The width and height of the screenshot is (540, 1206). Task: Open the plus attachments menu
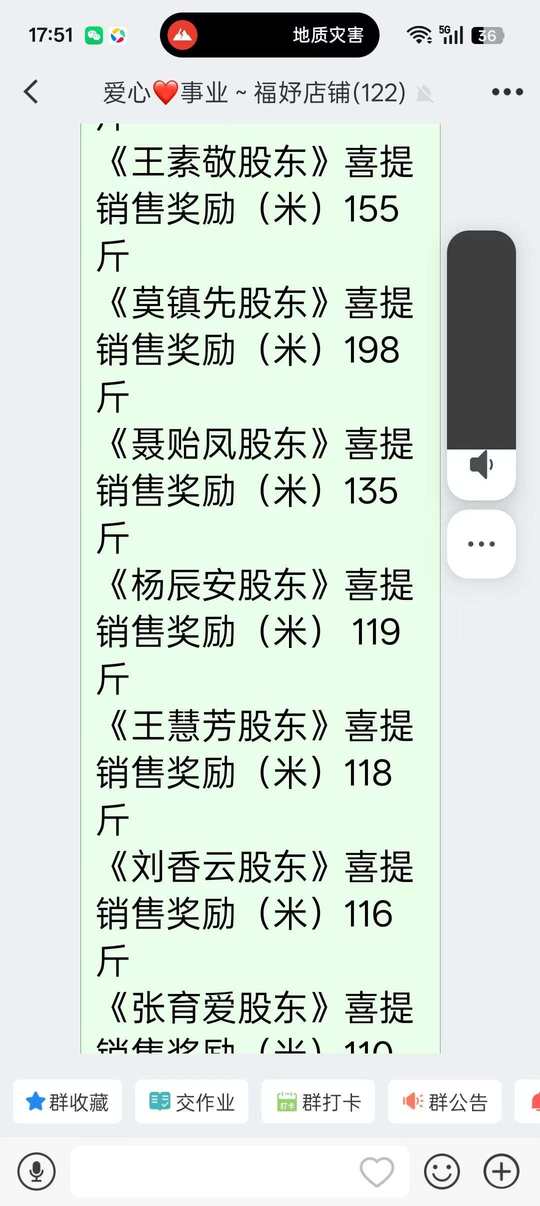501,1172
